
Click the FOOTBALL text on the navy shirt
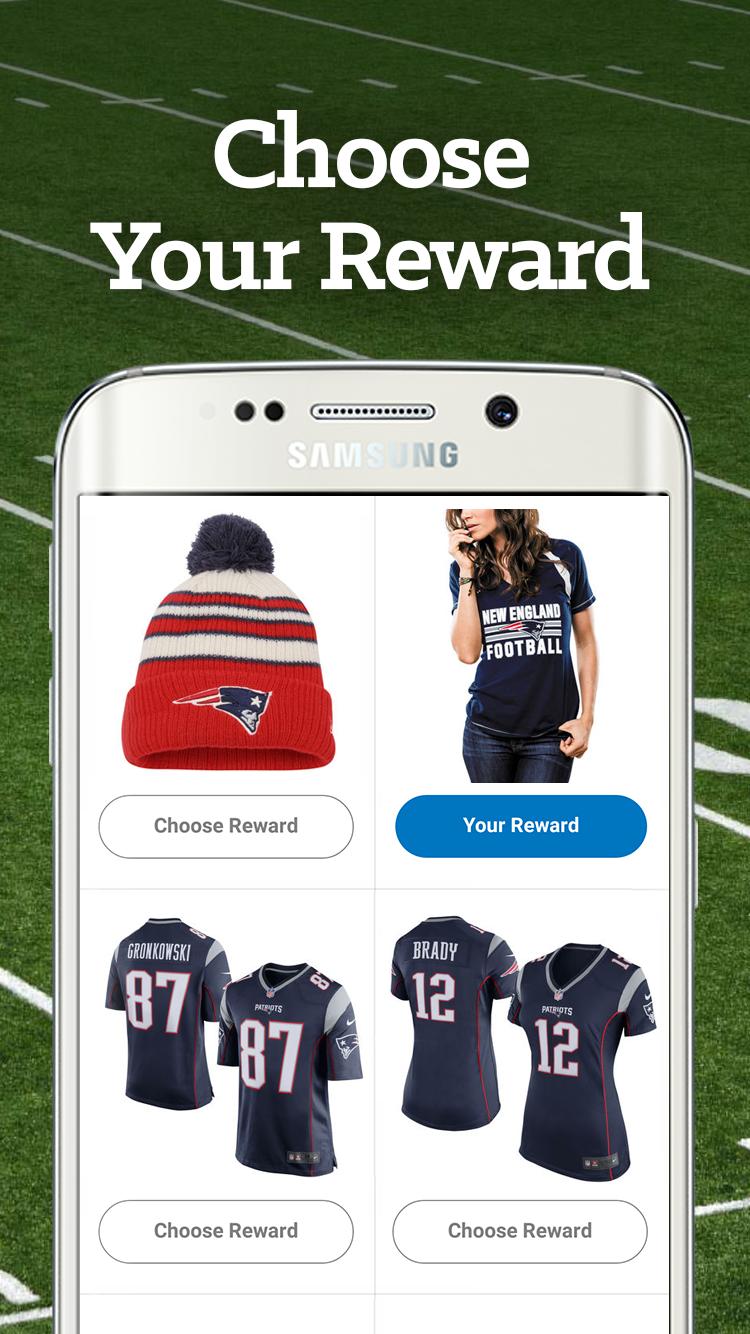click(524, 651)
